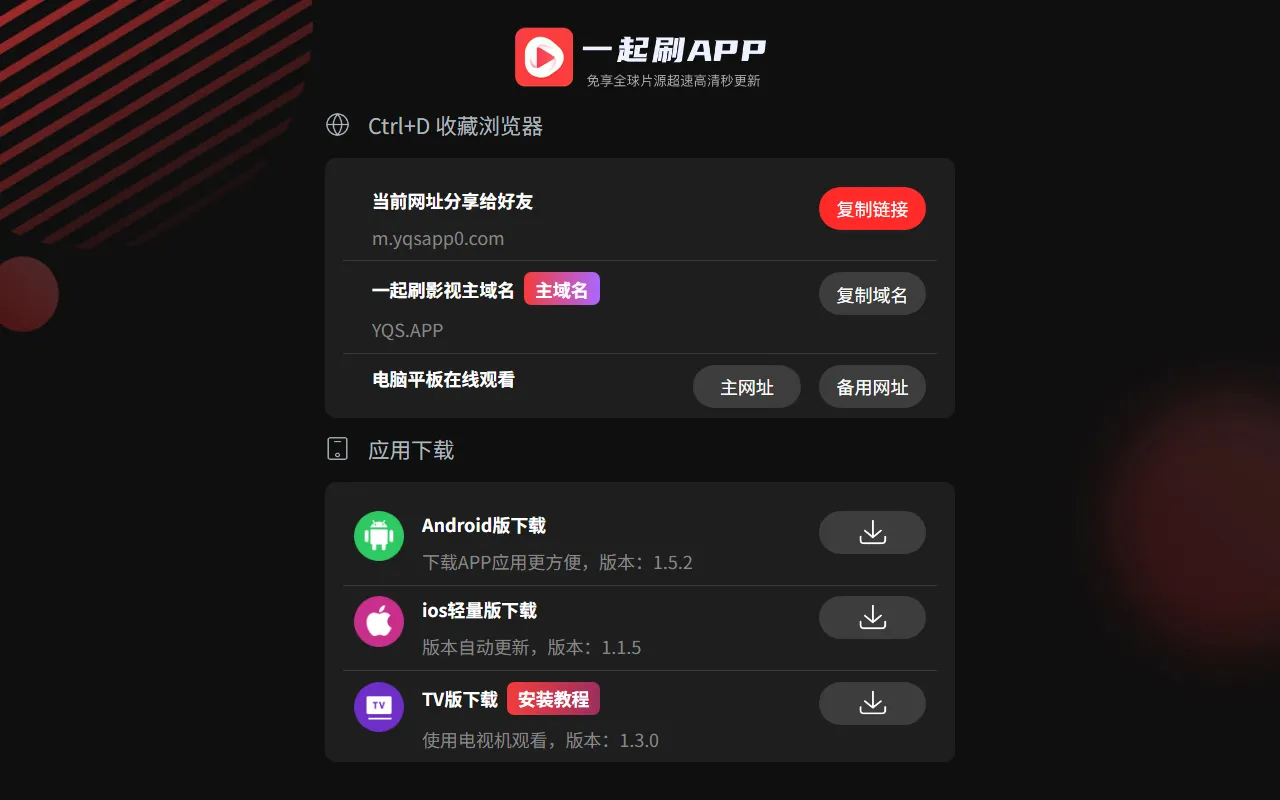This screenshot has height=800, width=1280.
Task: Download the Android version
Action: [872, 532]
